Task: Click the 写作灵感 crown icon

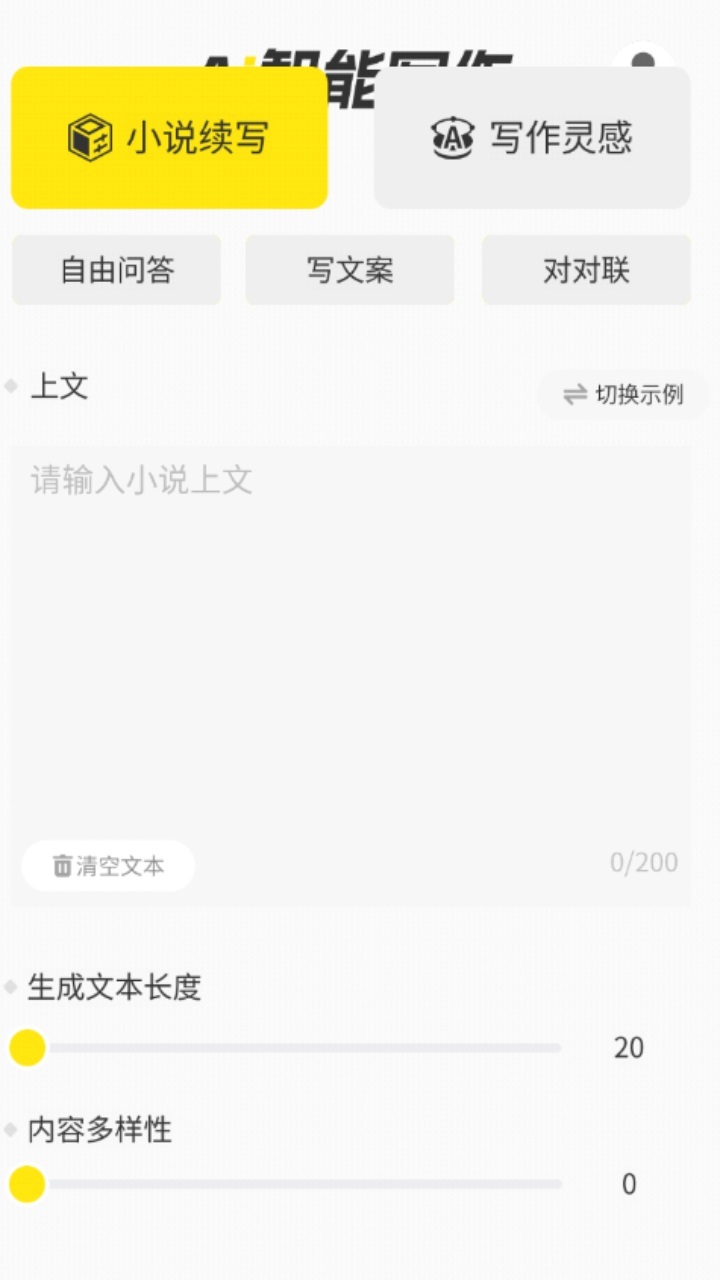Action: pos(450,139)
